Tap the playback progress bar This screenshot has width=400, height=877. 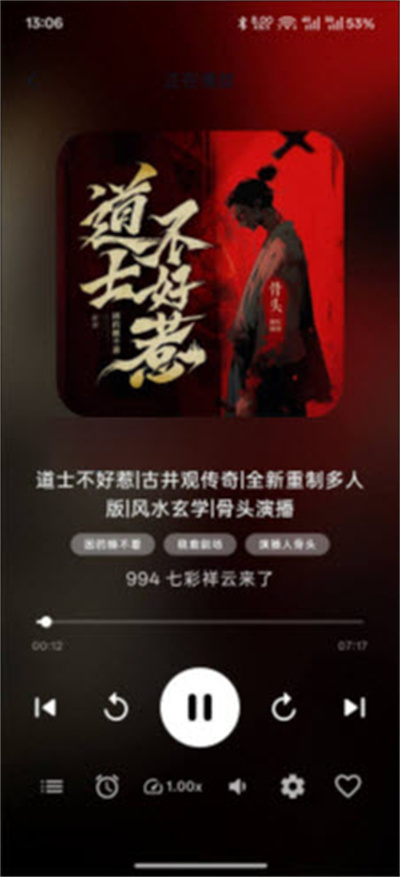coord(200,621)
